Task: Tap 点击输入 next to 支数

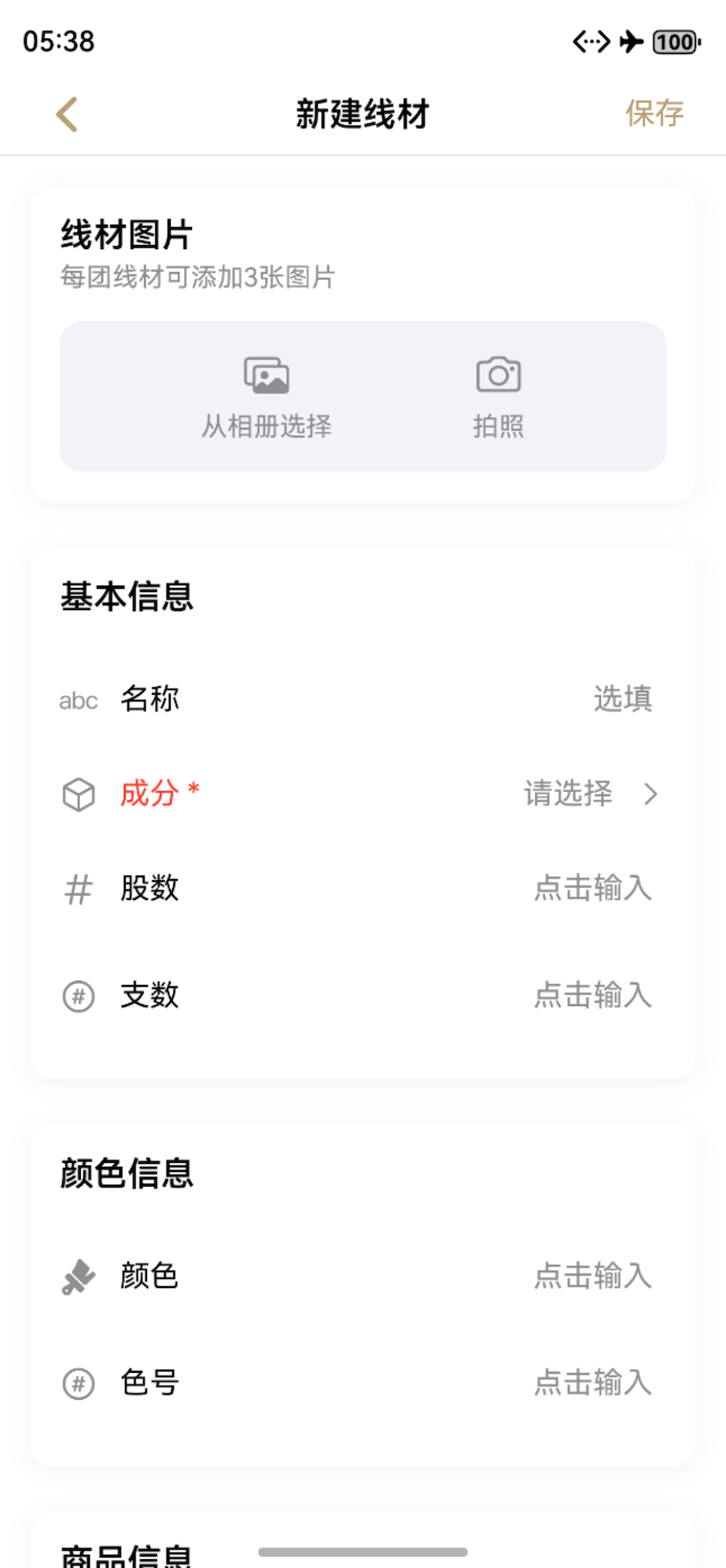Action: pyautogui.click(x=592, y=996)
